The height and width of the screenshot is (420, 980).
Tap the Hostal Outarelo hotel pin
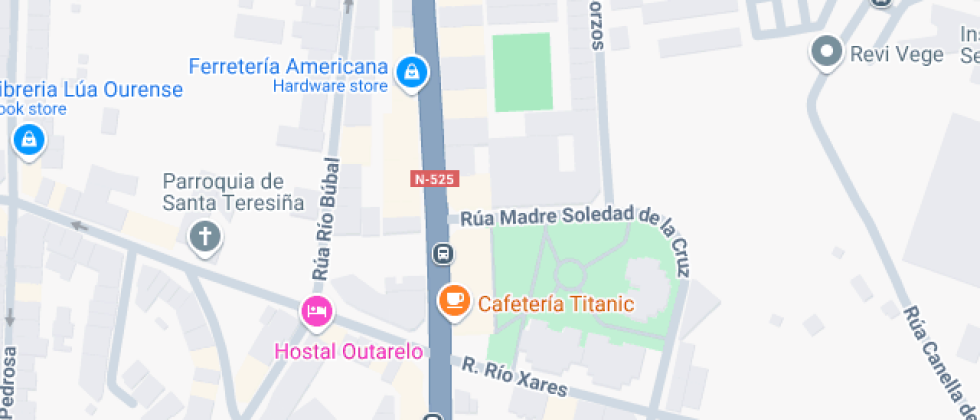pos(317,311)
